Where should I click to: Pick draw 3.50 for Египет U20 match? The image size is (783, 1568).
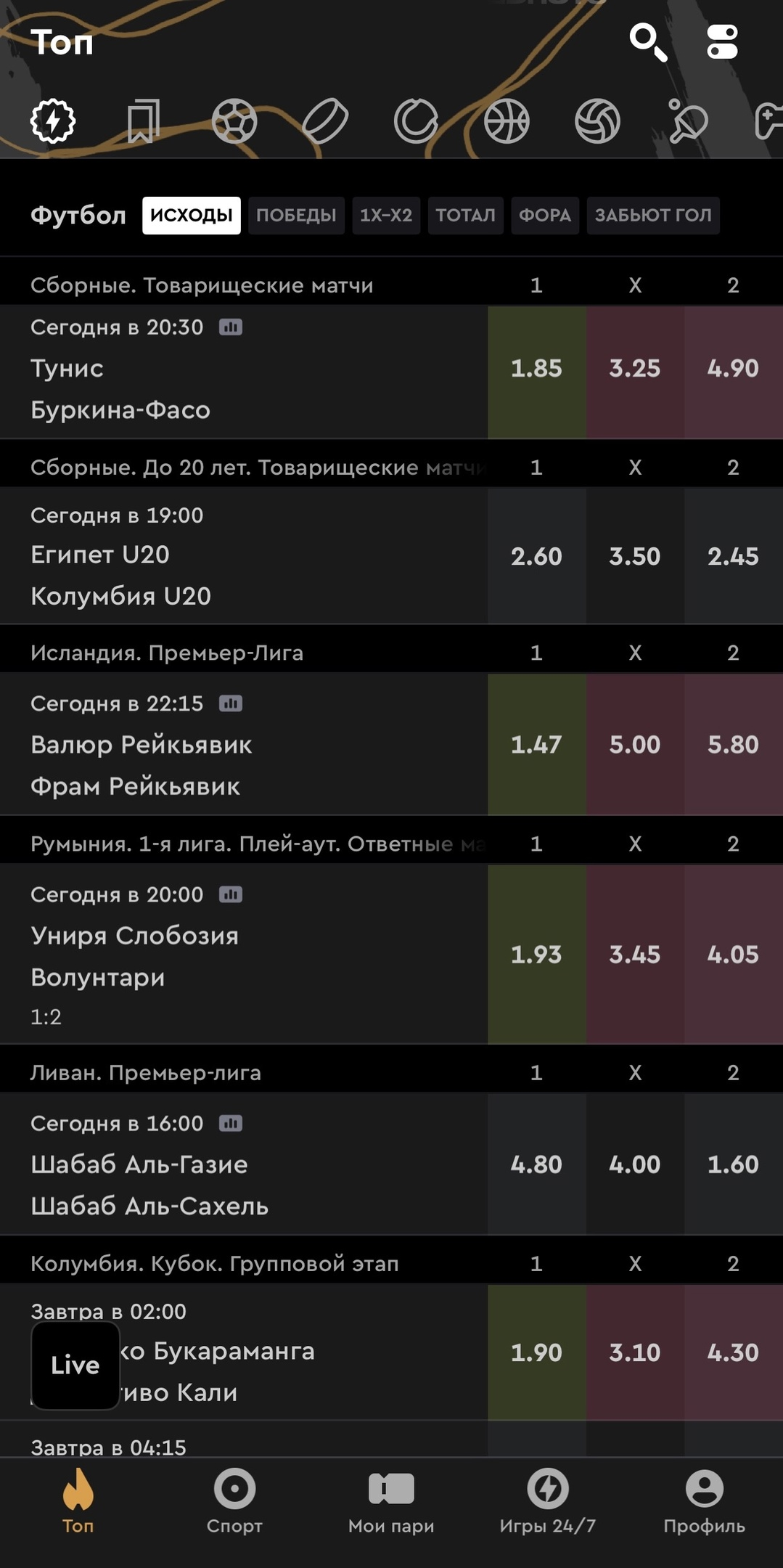click(x=635, y=556)
